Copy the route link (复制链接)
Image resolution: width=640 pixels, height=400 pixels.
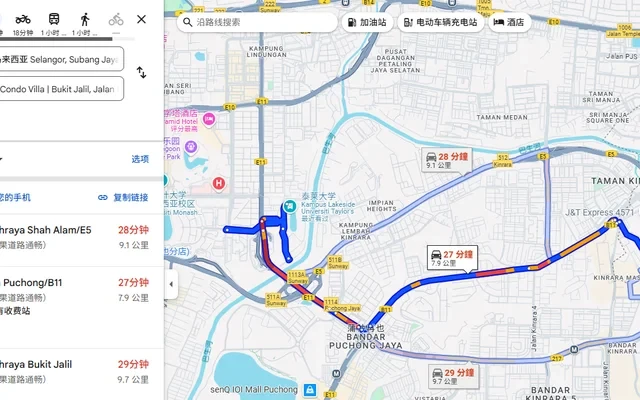coord(123,197)
